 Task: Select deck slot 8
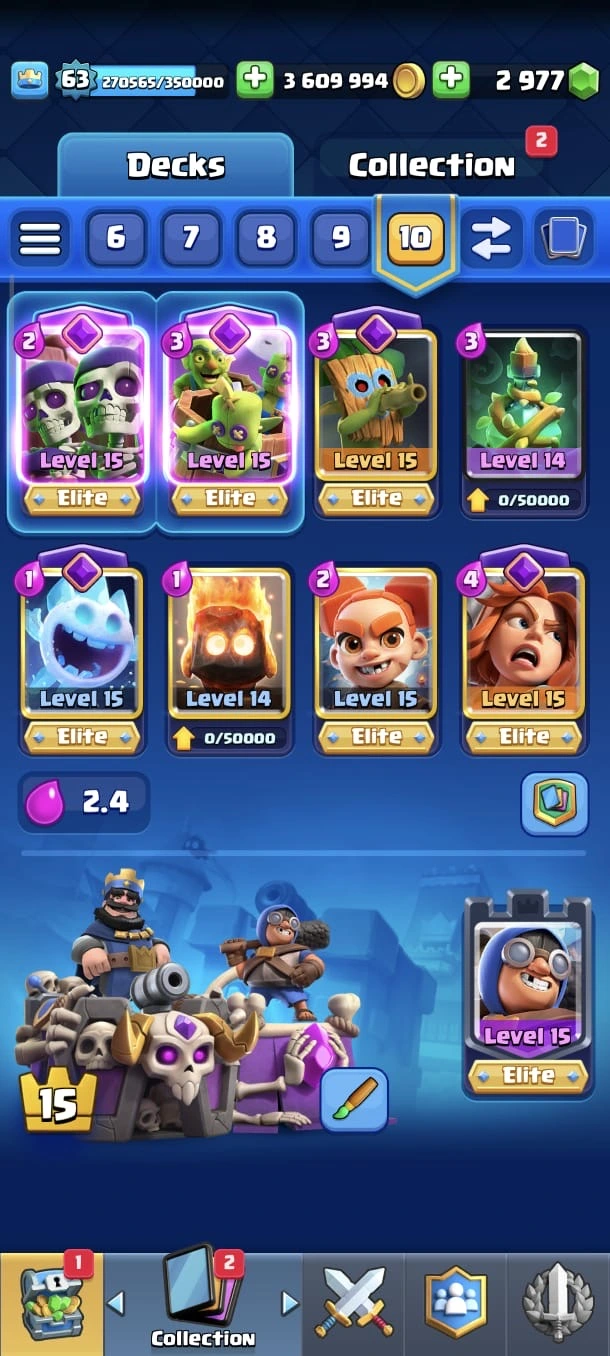click(266, 238)
